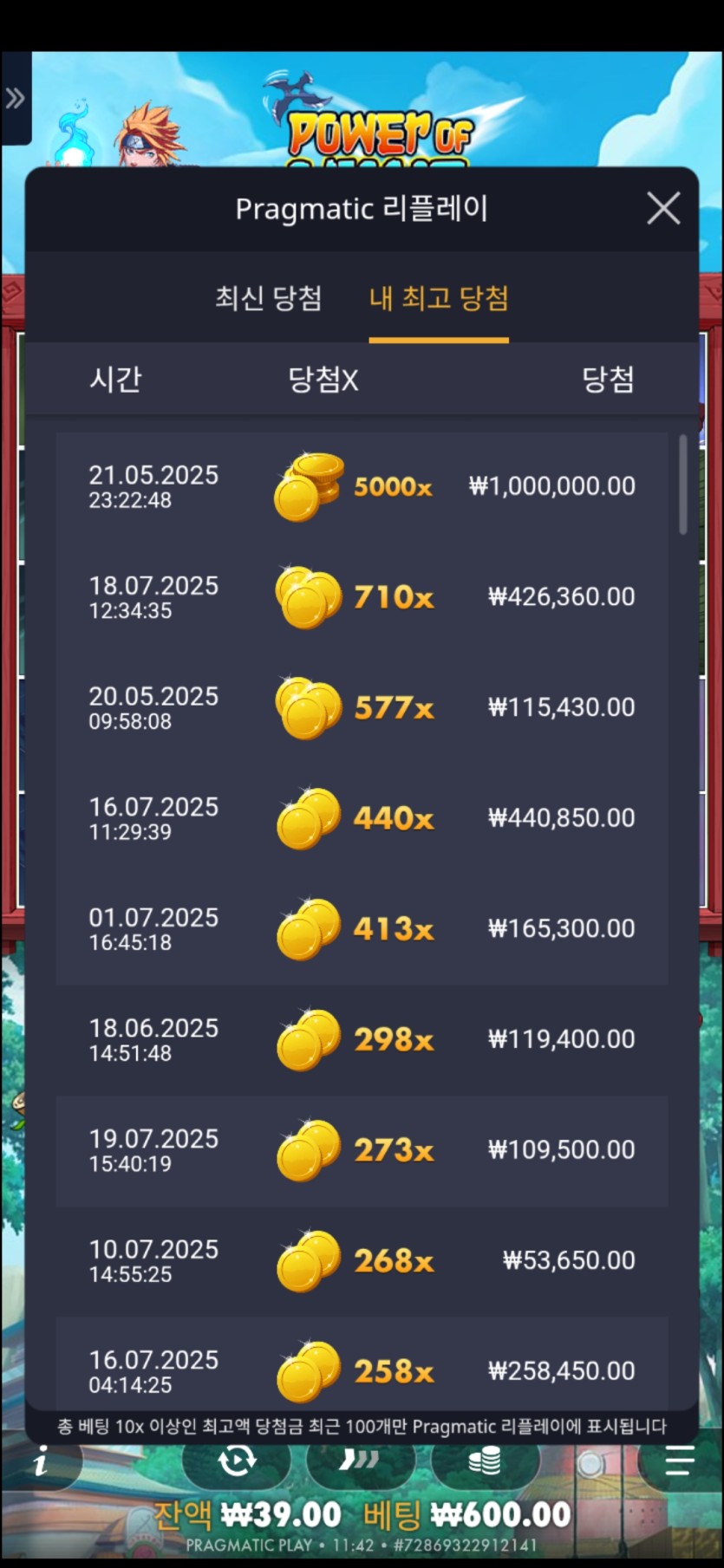724x1568 pixels.
Task: Close the Pragmatic 리플레이 dialog
Action: 663,209
